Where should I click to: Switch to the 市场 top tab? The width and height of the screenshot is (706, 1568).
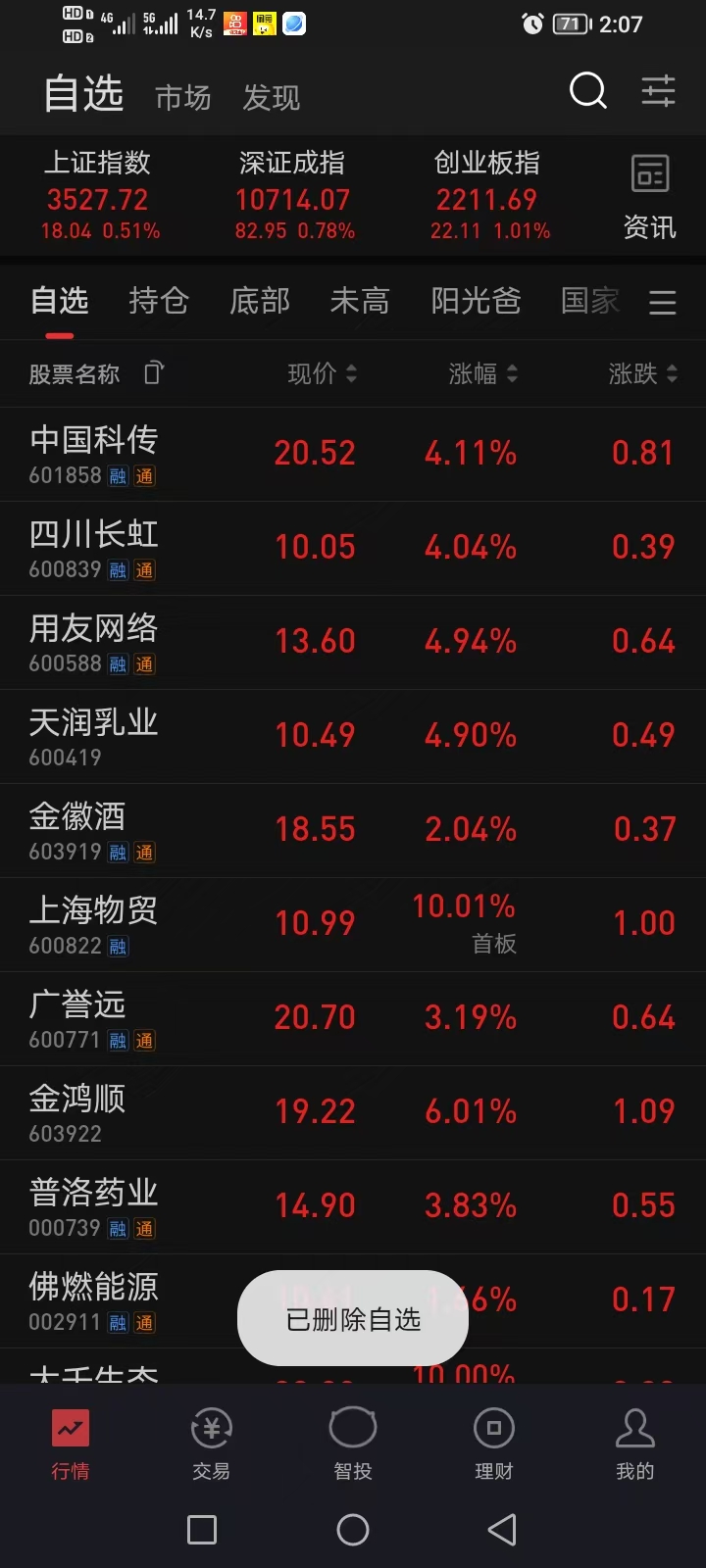[x=183, y=97]
